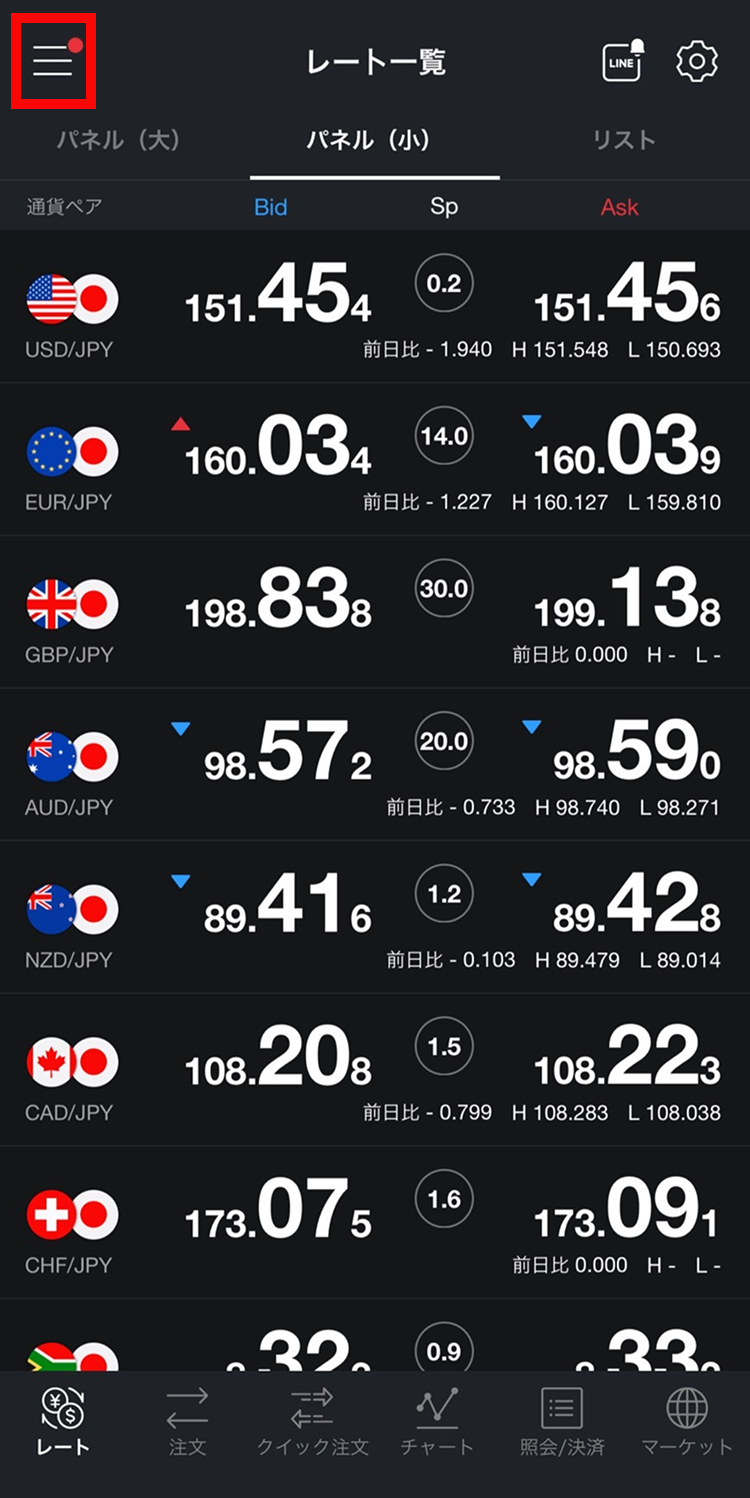Open the hamburger drawer menu
This screenshot has width=750, height=1498.
(x=53, y=62)
